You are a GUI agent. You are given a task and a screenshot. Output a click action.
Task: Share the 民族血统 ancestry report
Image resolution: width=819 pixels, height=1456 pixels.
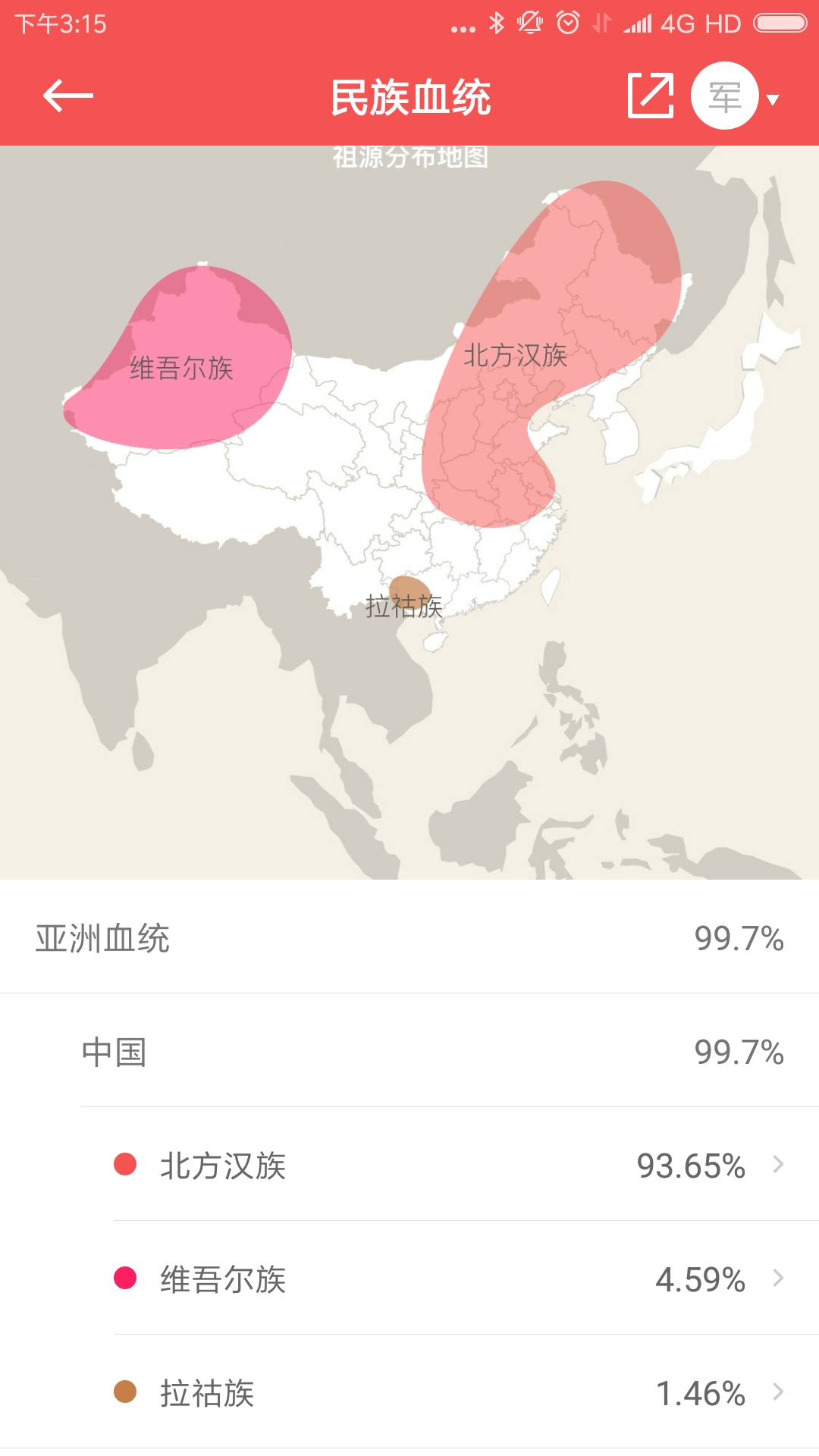[x=651, y=96]
